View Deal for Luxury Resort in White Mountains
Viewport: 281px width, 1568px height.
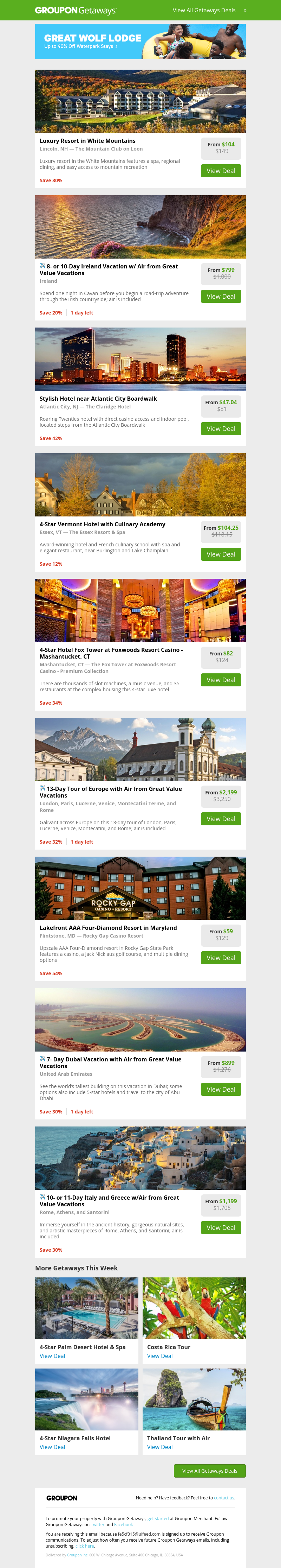(221, 171)
